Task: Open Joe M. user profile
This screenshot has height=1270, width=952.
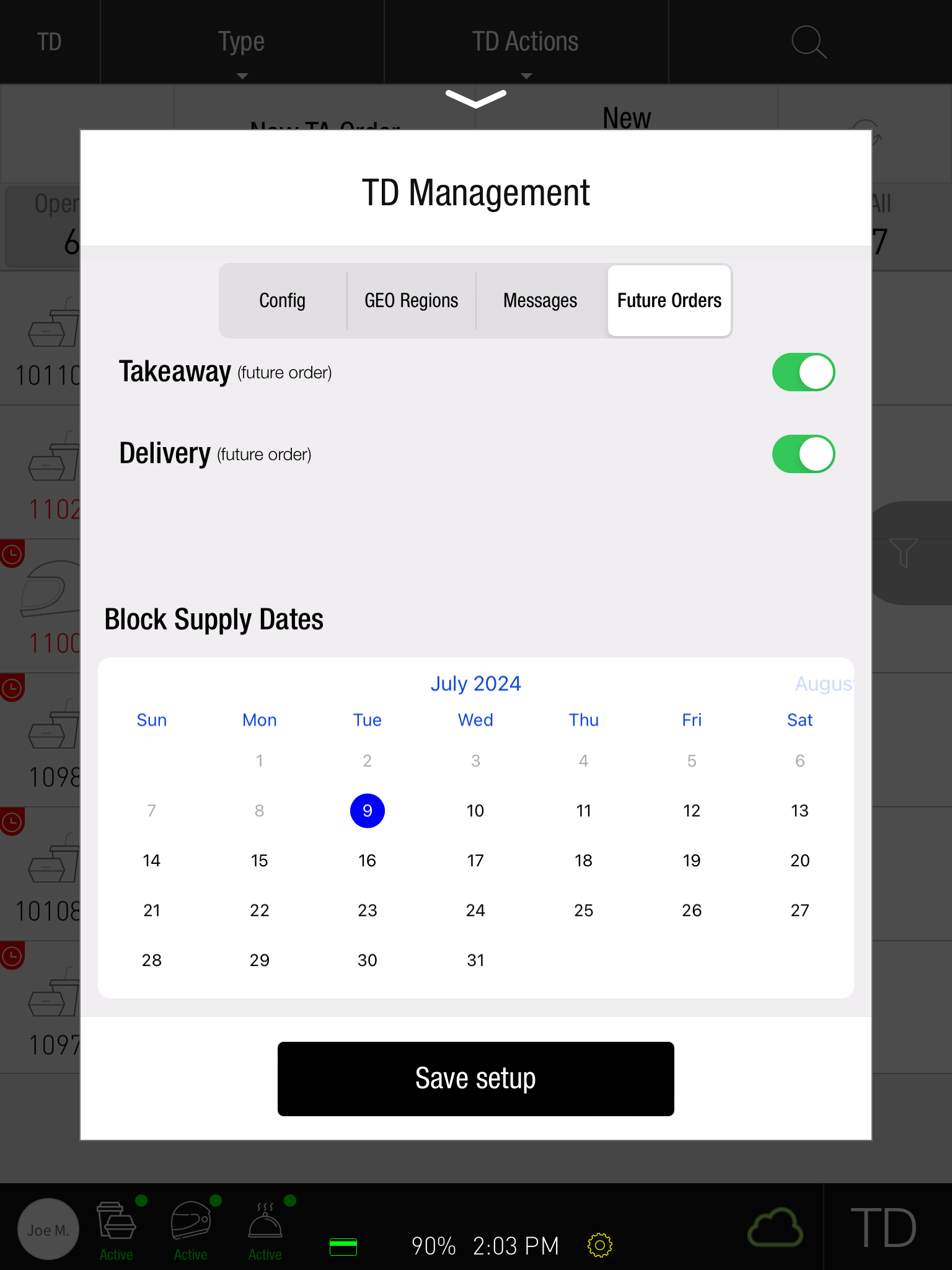Action: [x=48, y=1229]
